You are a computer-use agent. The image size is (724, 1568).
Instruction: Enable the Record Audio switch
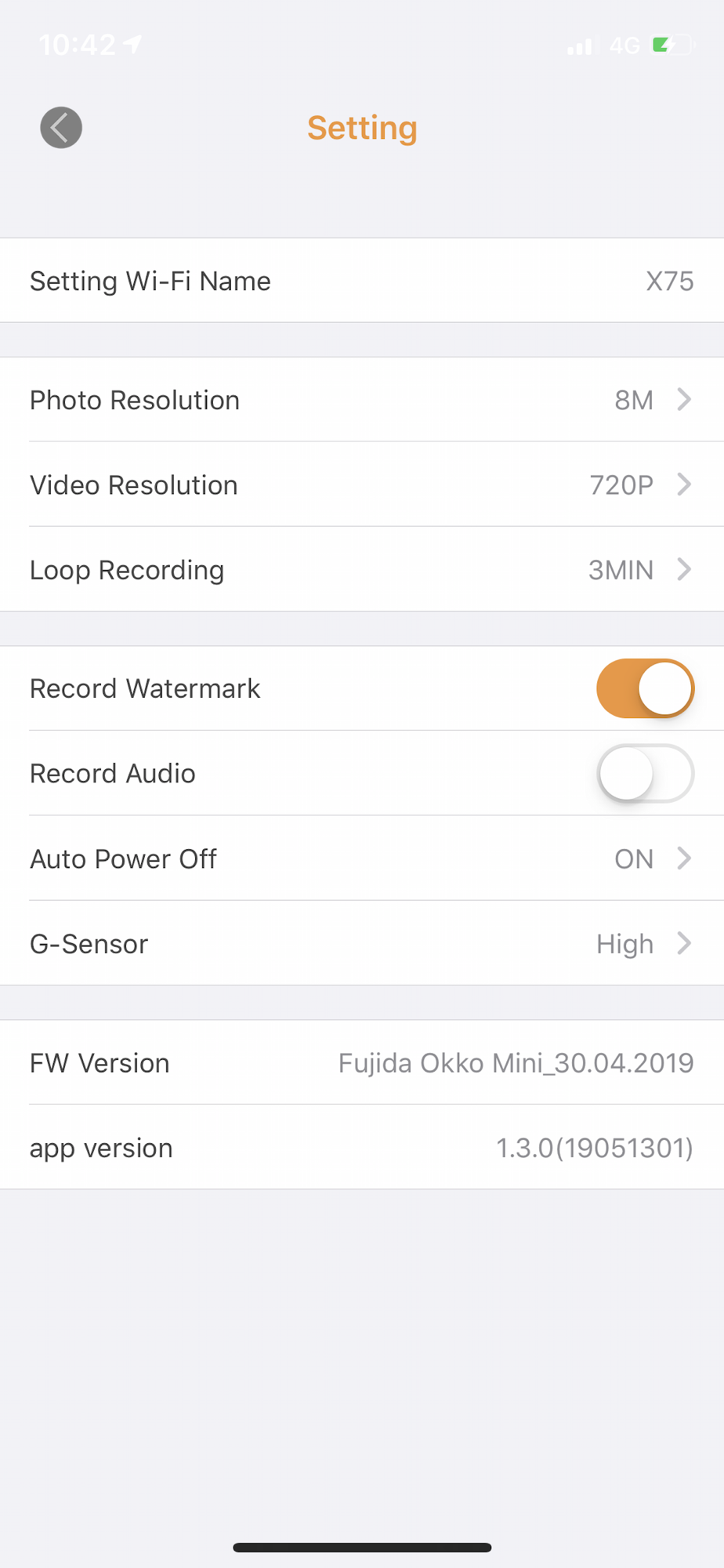[x=645, y=773]
